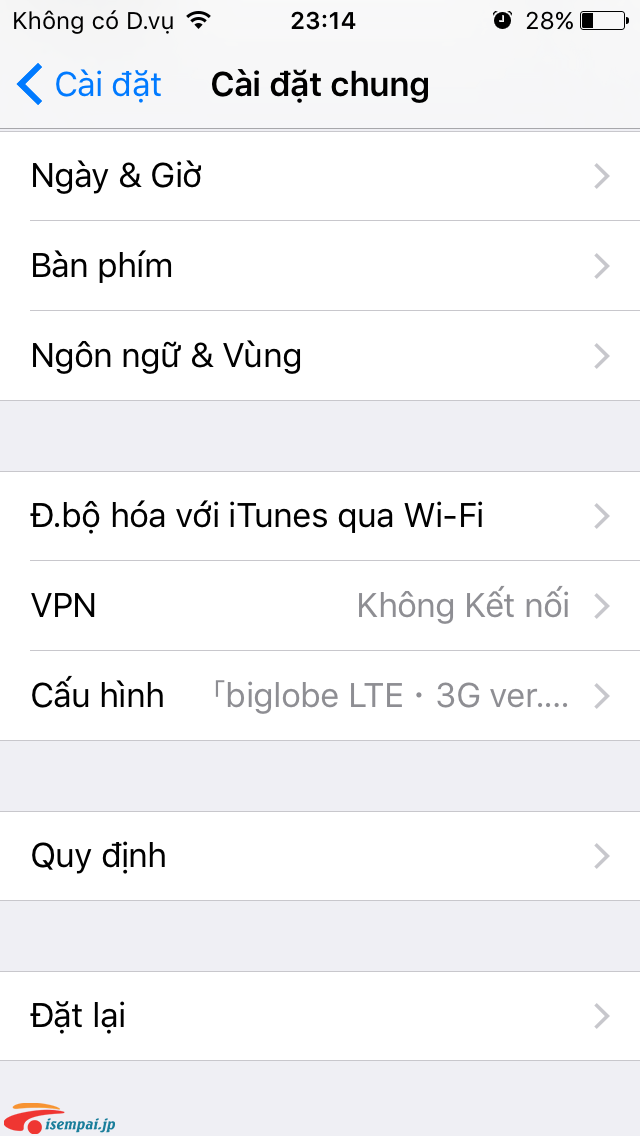Open Ngôn ngữ & Vùng
The image size is (640, 1136).
pos(320,356)
